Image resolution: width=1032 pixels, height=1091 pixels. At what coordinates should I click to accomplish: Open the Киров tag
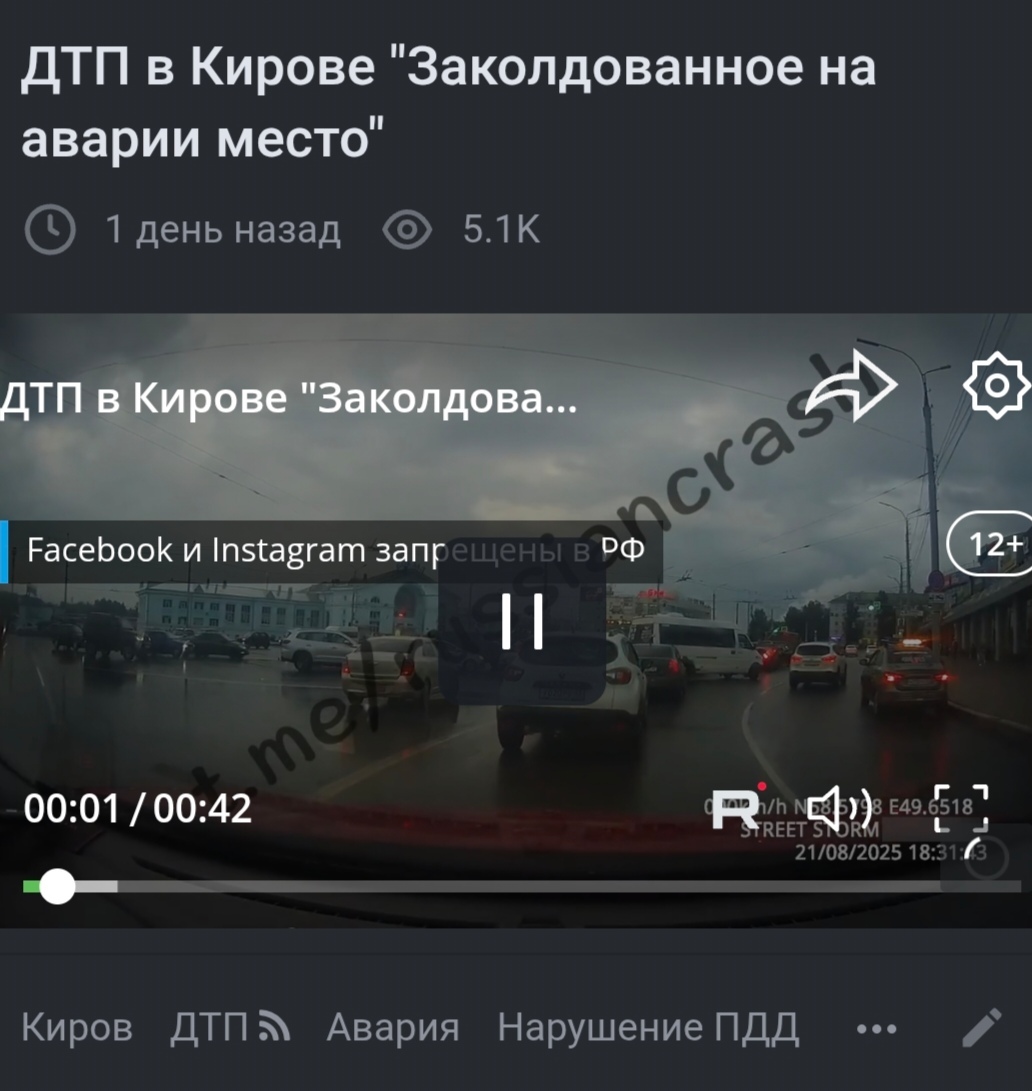tap(77, 1027)
